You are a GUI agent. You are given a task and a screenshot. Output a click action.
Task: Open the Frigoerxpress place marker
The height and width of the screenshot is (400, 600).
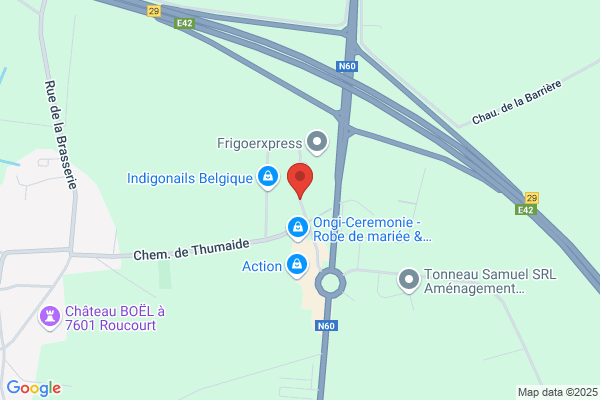pyautogui.click(x=317, y=142)
